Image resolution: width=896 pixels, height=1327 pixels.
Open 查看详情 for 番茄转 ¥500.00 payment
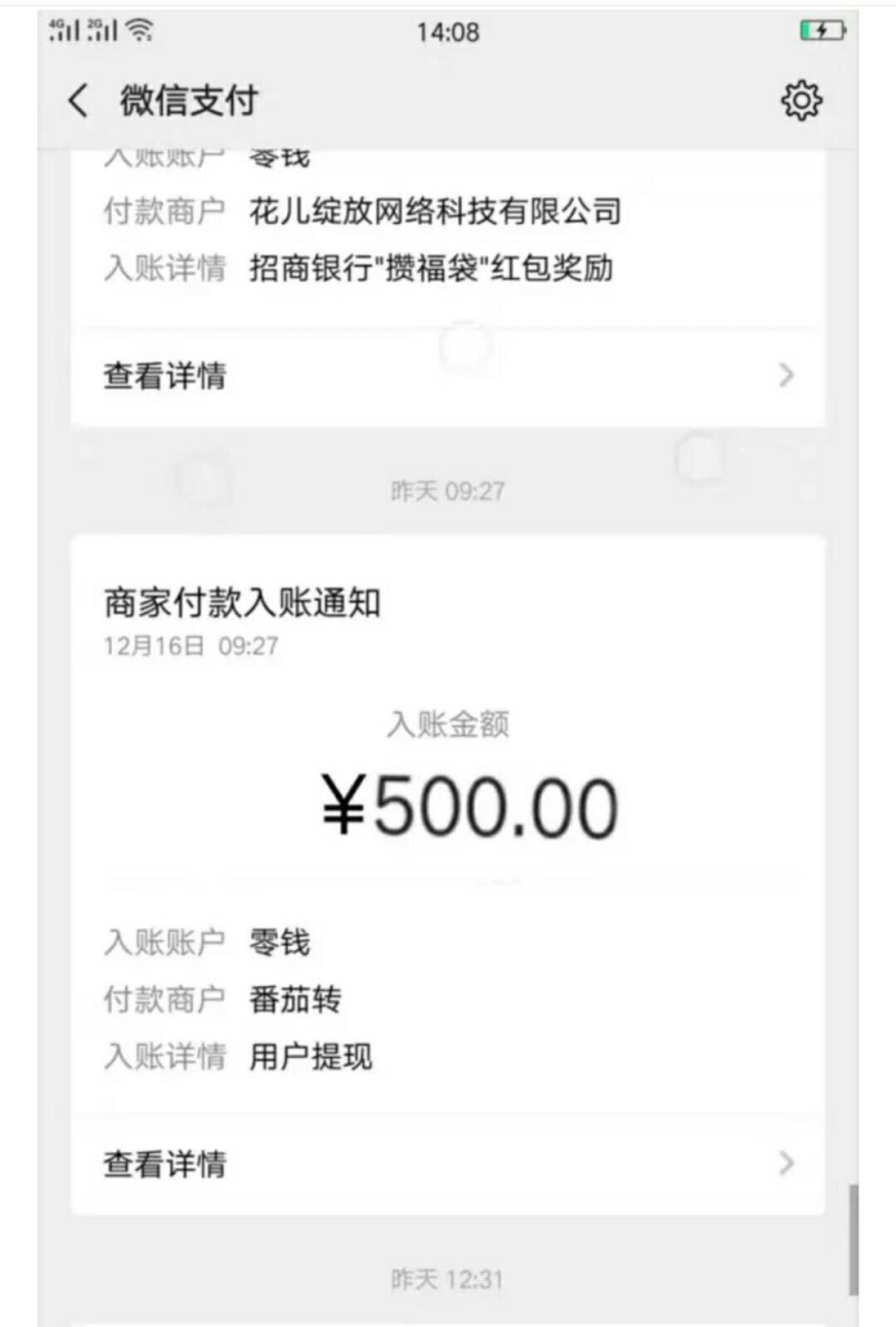pos(447,1164)
